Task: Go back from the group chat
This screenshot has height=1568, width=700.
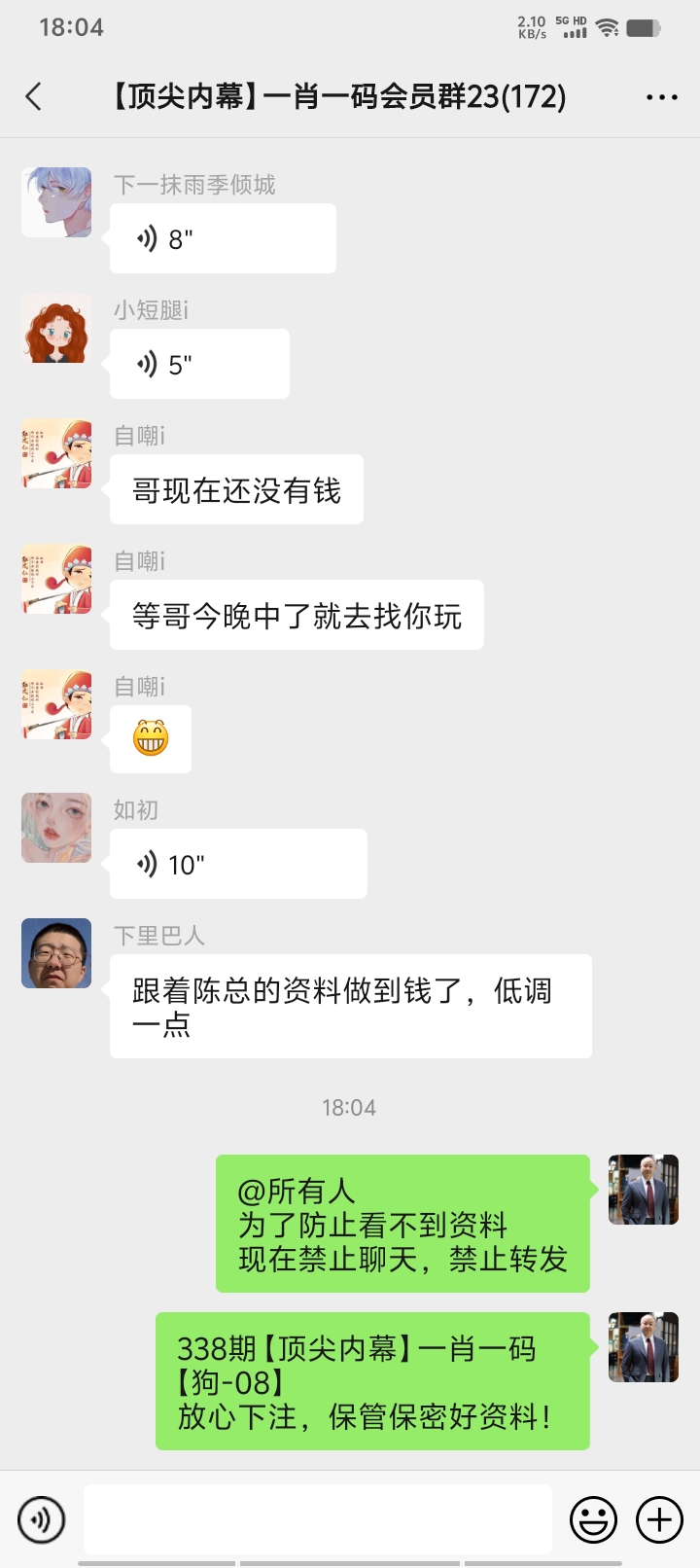Action: 34,96
